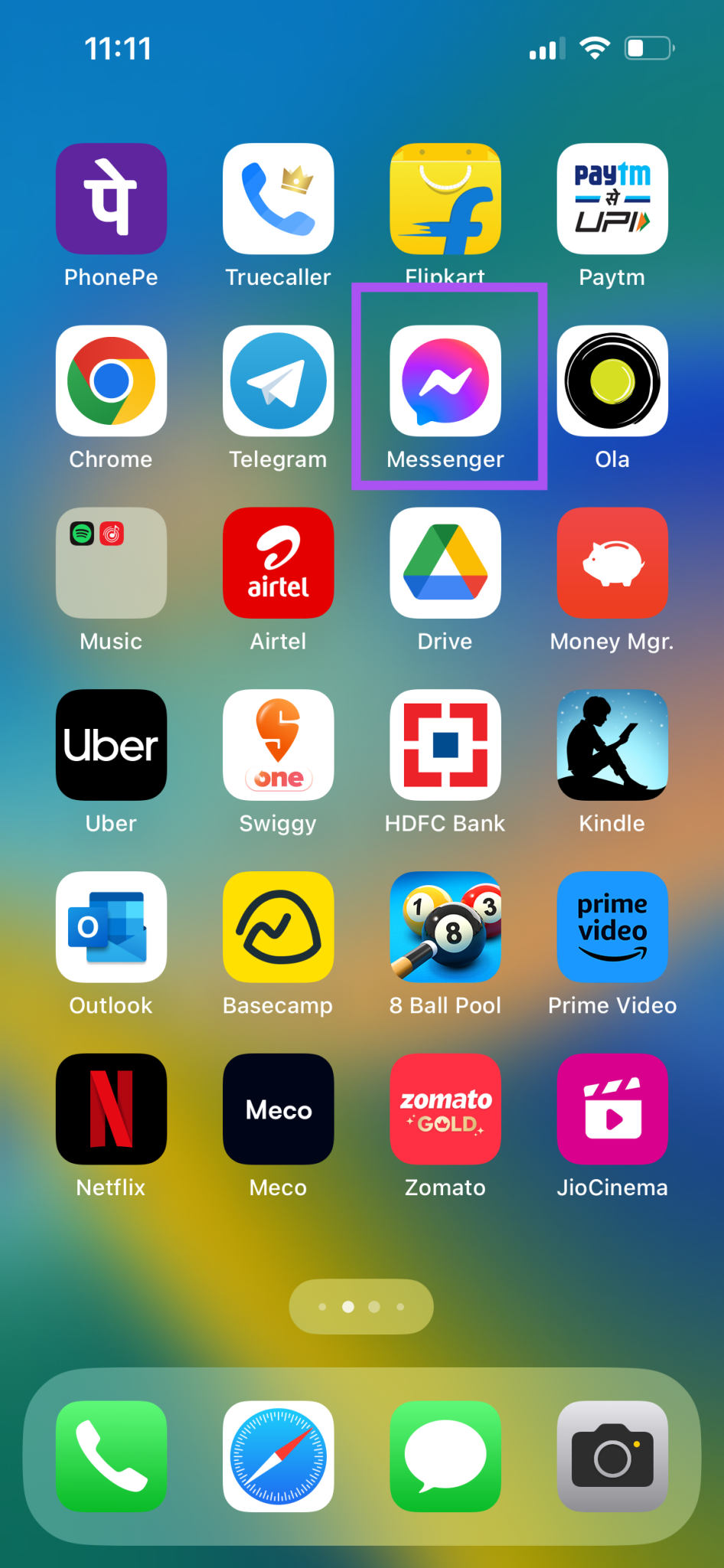Open the Music folder
The image size is (724, 1568).
pos(111,563)
